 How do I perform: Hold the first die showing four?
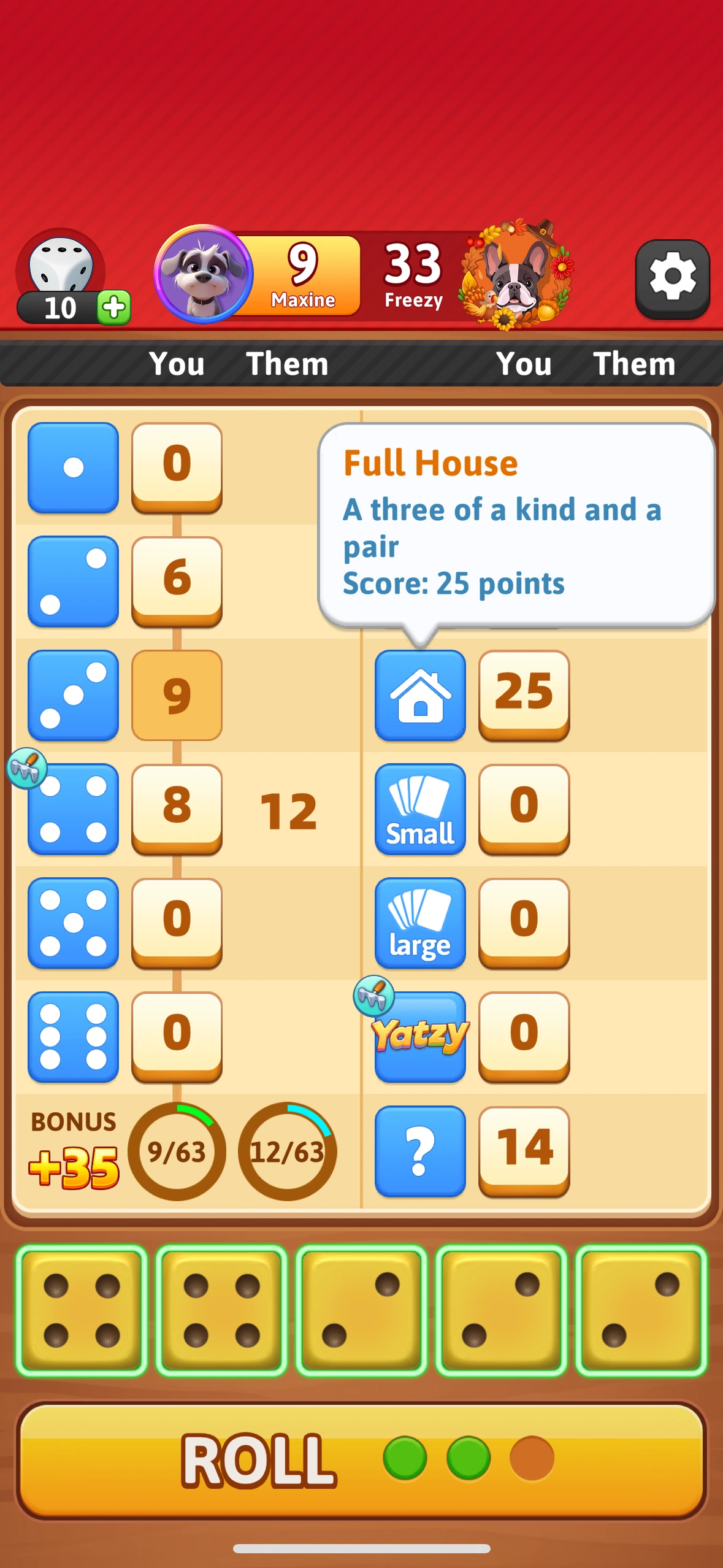(x=82, y=1310)
